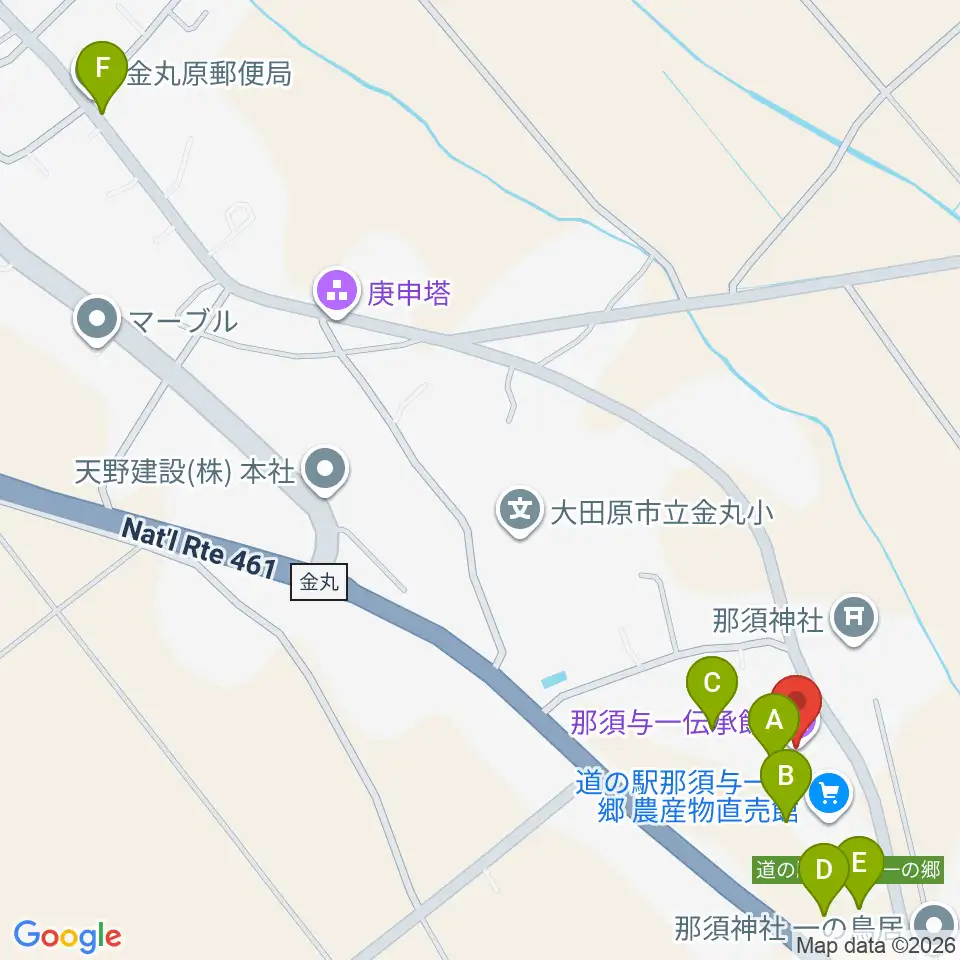This screenshot has height=960, width=960.
Task: Select the マーブル place pin
Action: coord(97,321)
